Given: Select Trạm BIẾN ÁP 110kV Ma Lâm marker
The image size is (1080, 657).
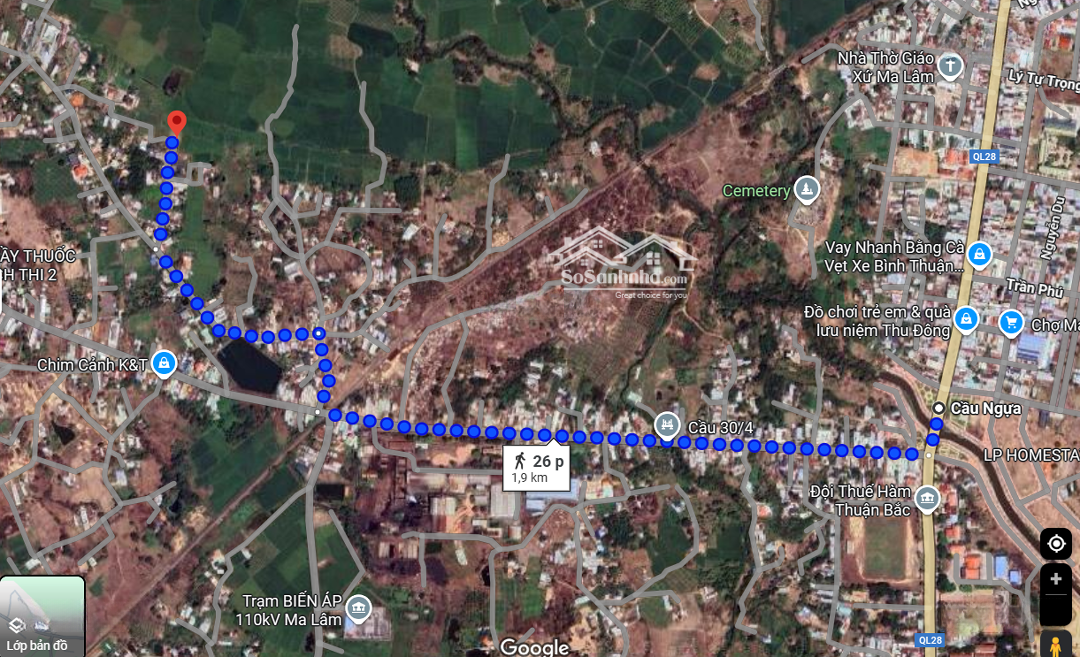Looking at the screenshot, I should (x=357, y=609).
